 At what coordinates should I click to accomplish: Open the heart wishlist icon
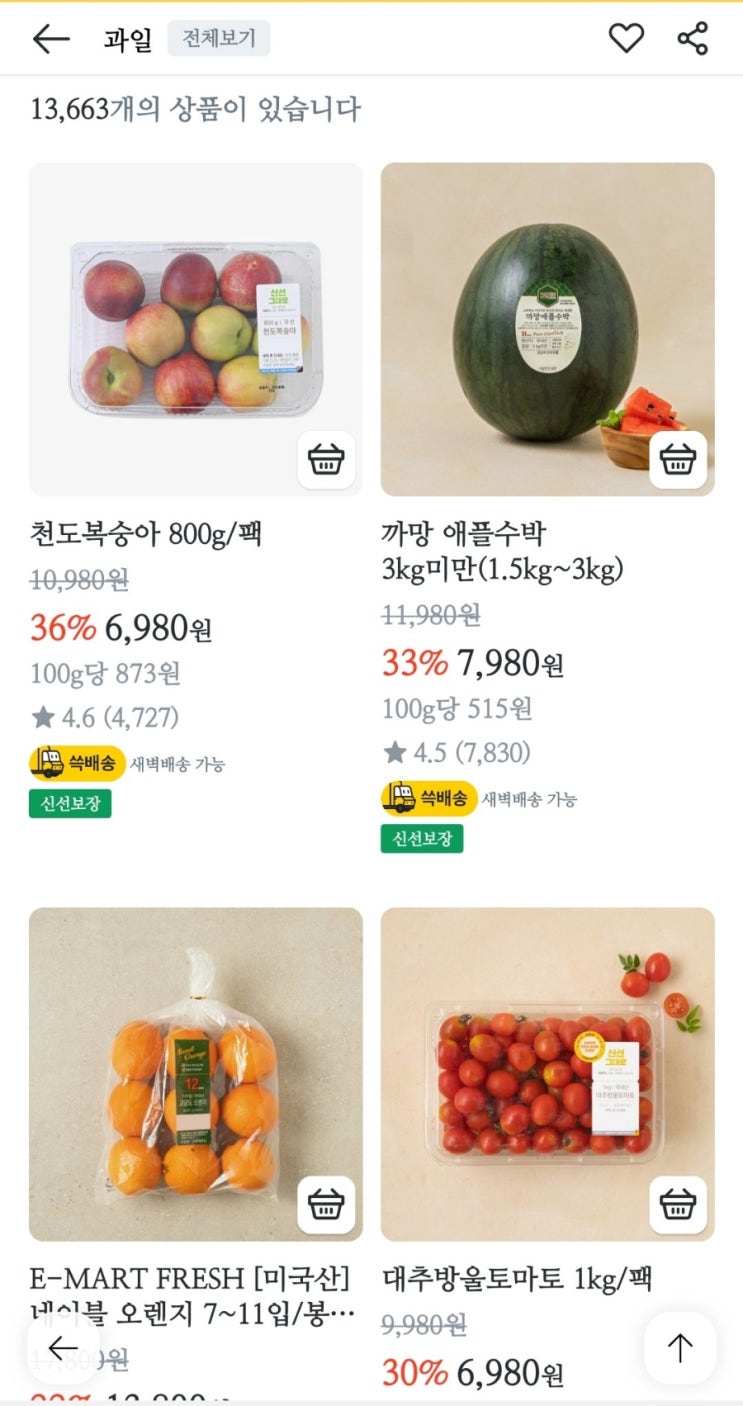point(626,38)
